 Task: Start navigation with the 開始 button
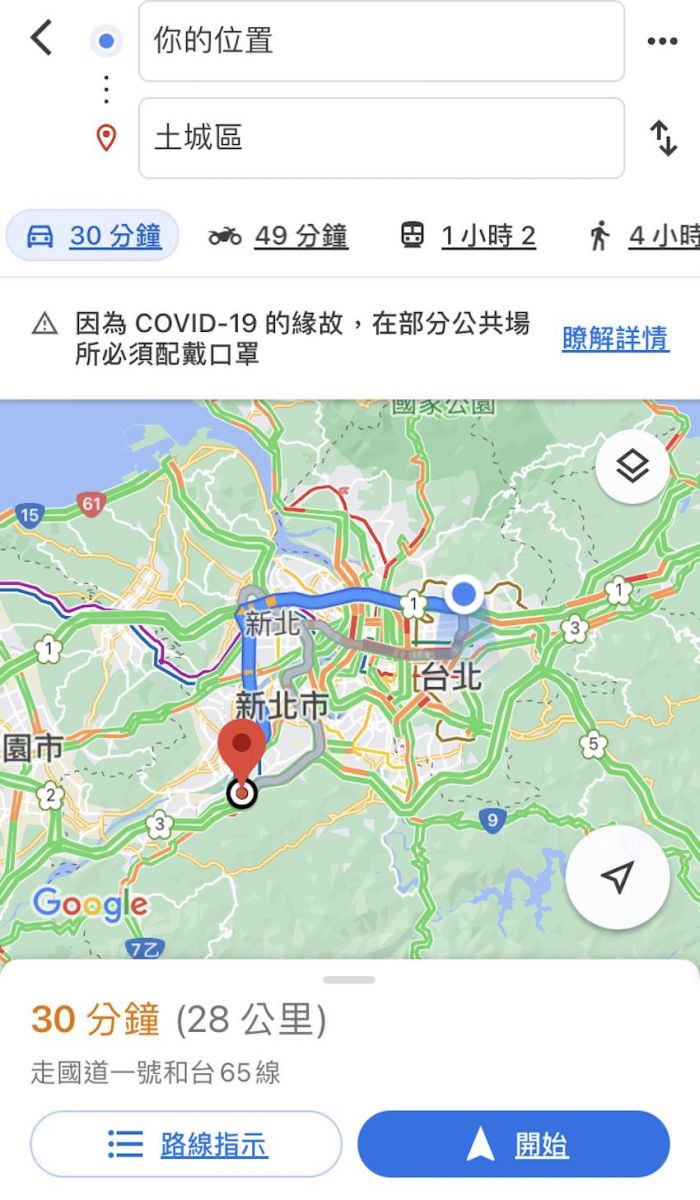[x=513, y=1144]
